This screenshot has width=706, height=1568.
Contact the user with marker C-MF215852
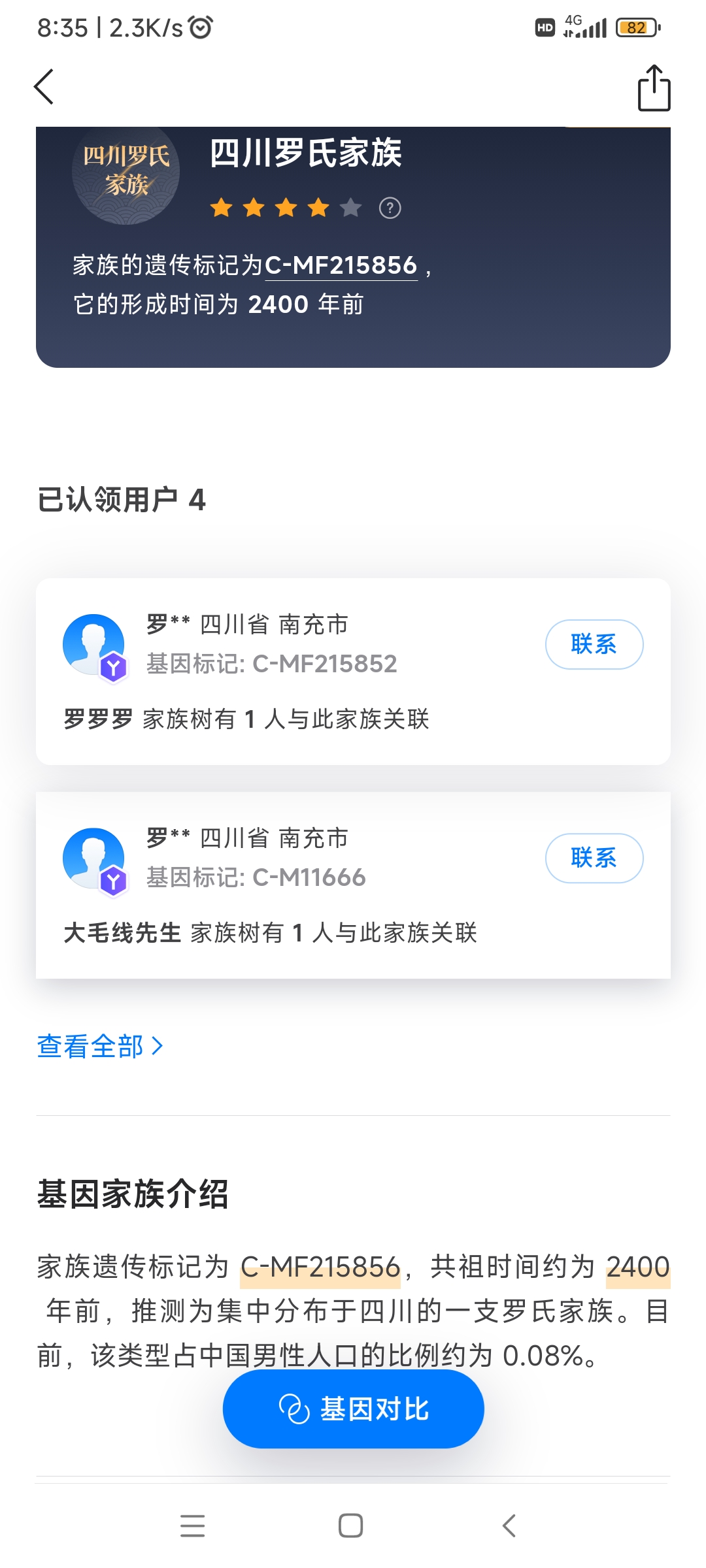[594, 644]
